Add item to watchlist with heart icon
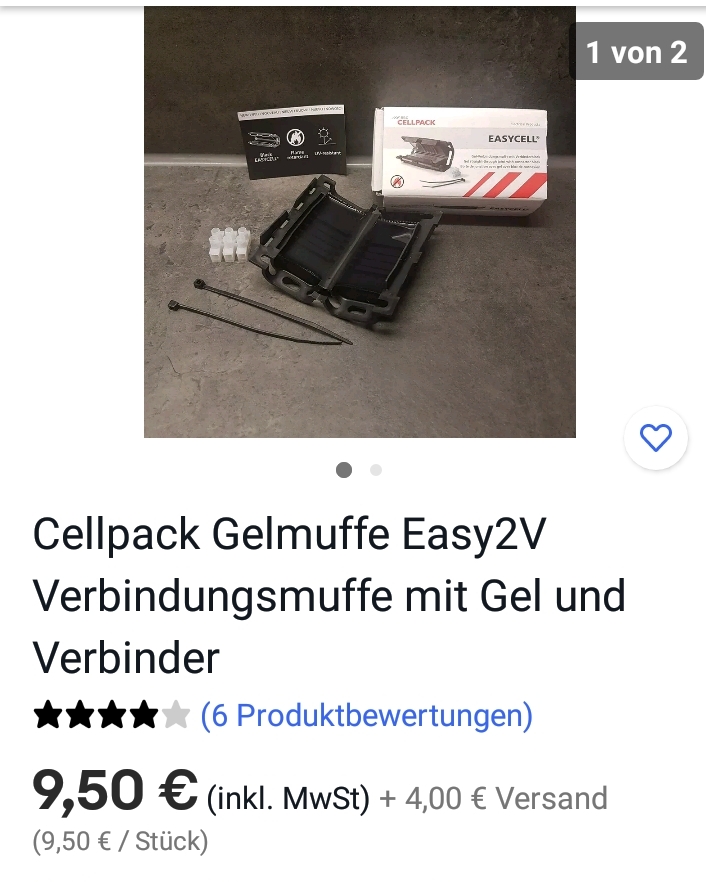Viewport: 706px width, 882px height. coord(655,438)
